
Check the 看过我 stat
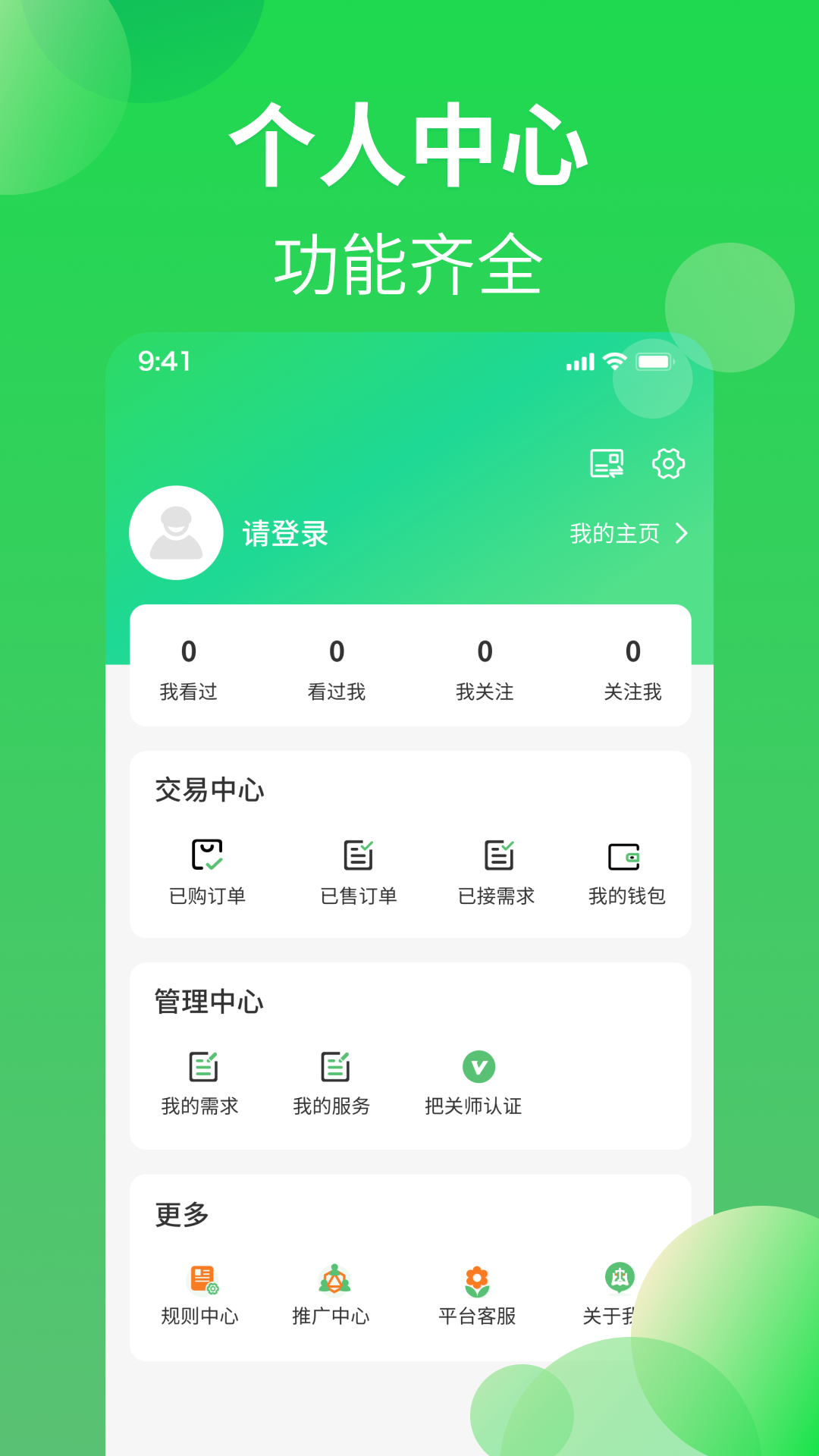pyautogui.click(x=337, y=667)
